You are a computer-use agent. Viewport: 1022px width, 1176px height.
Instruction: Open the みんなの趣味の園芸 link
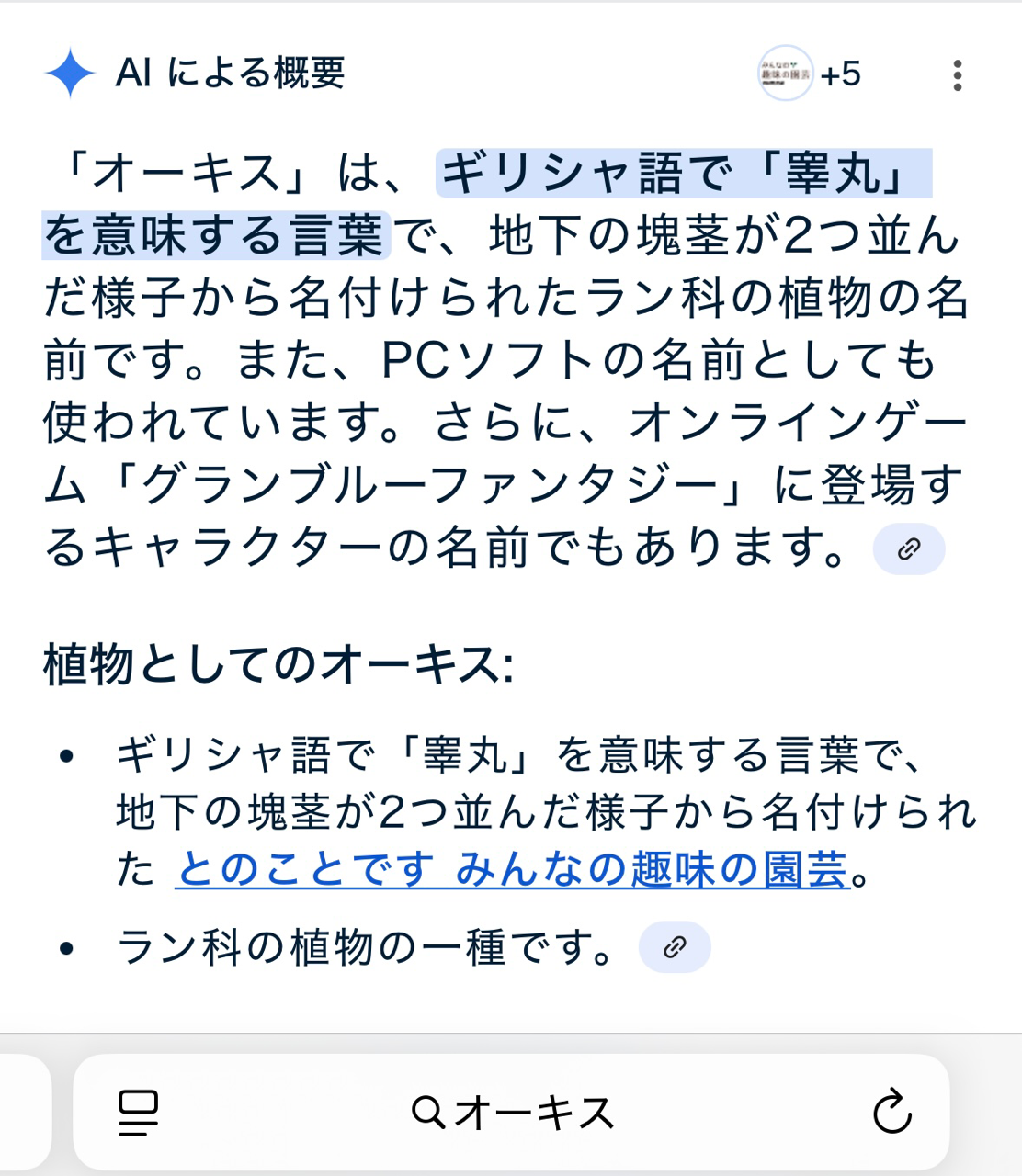(x=651, y=868)
